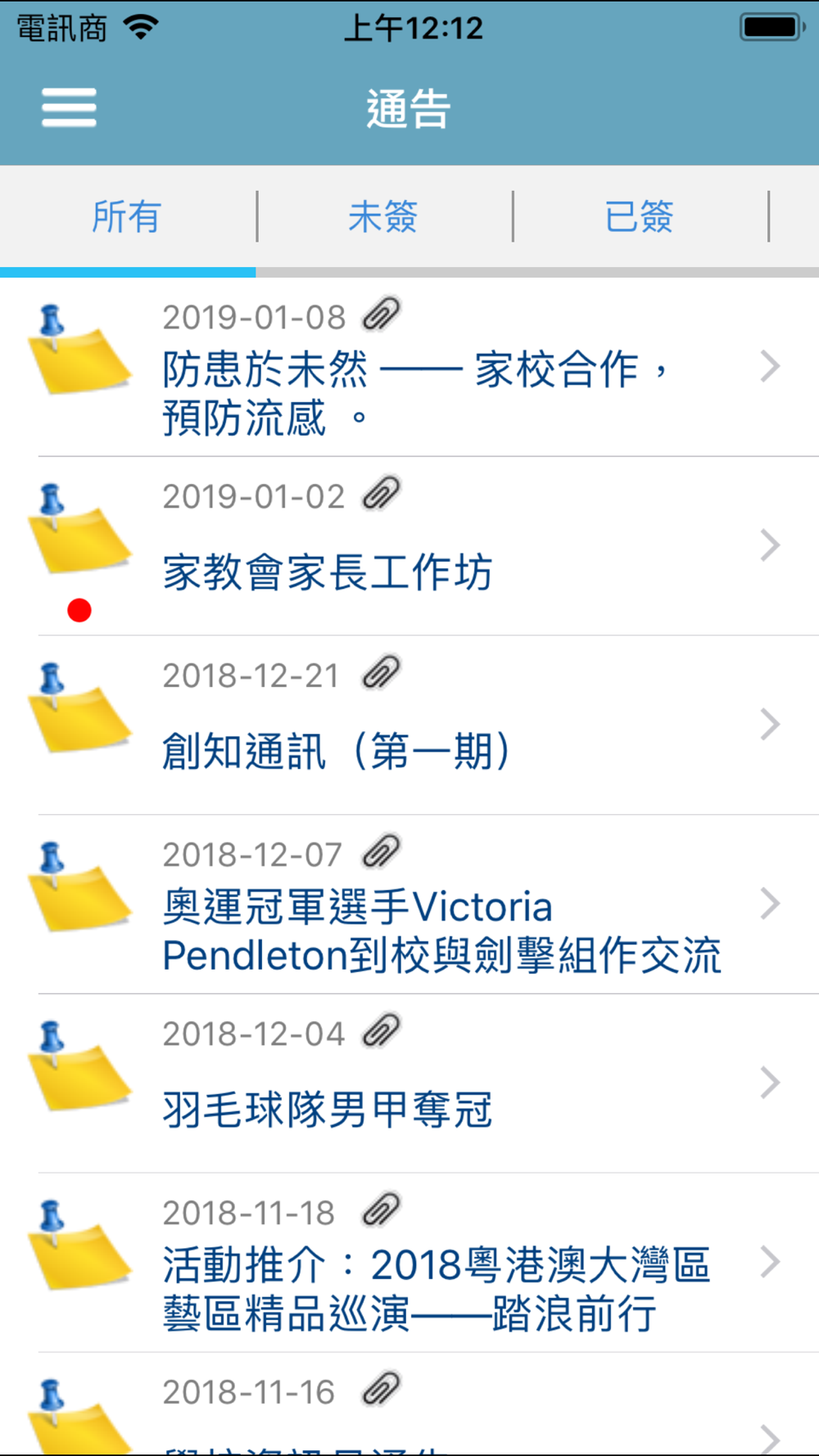The width and height of the screenshot is (819, 1456).
Task: Open the hamburger drawer menu
Action: [69, 108]
